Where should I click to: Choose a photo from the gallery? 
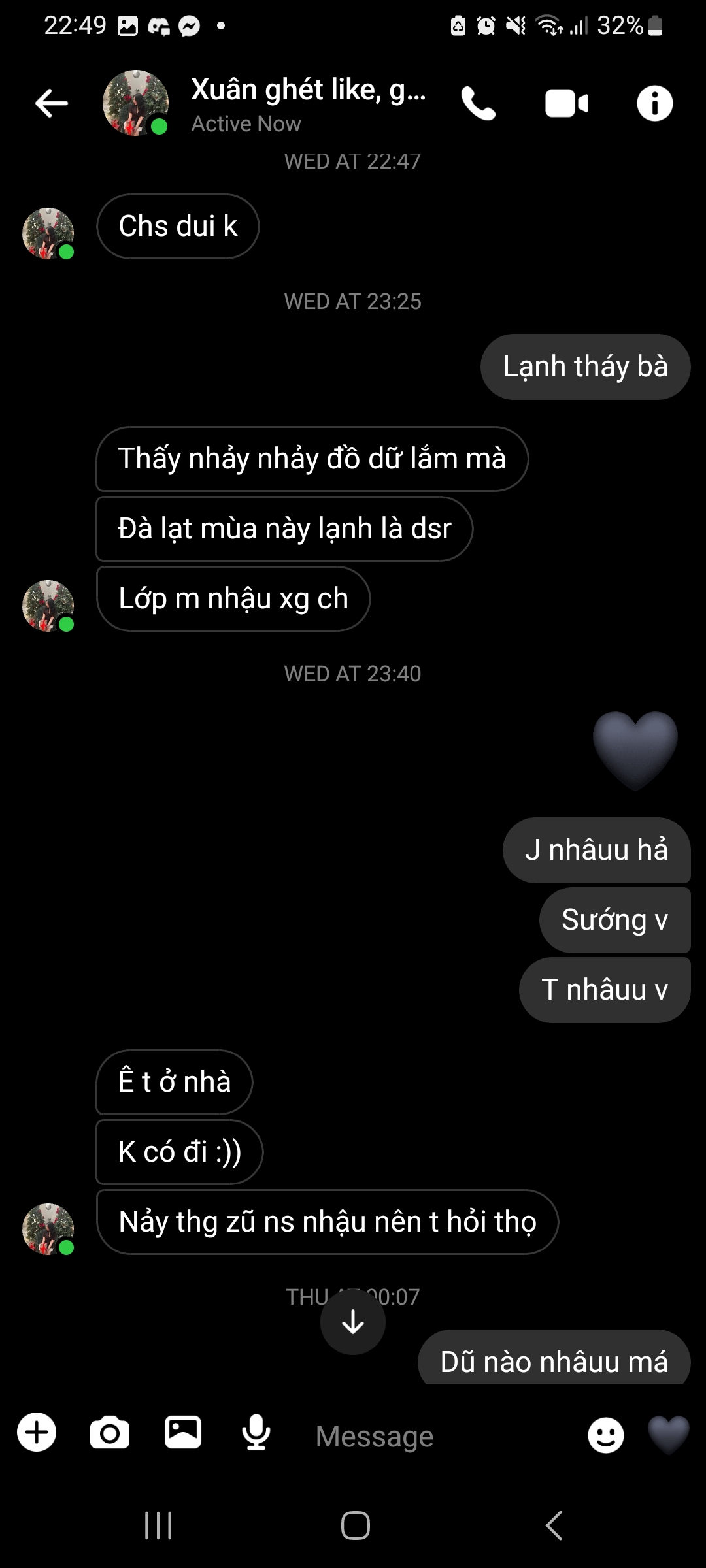[183, 1433]
